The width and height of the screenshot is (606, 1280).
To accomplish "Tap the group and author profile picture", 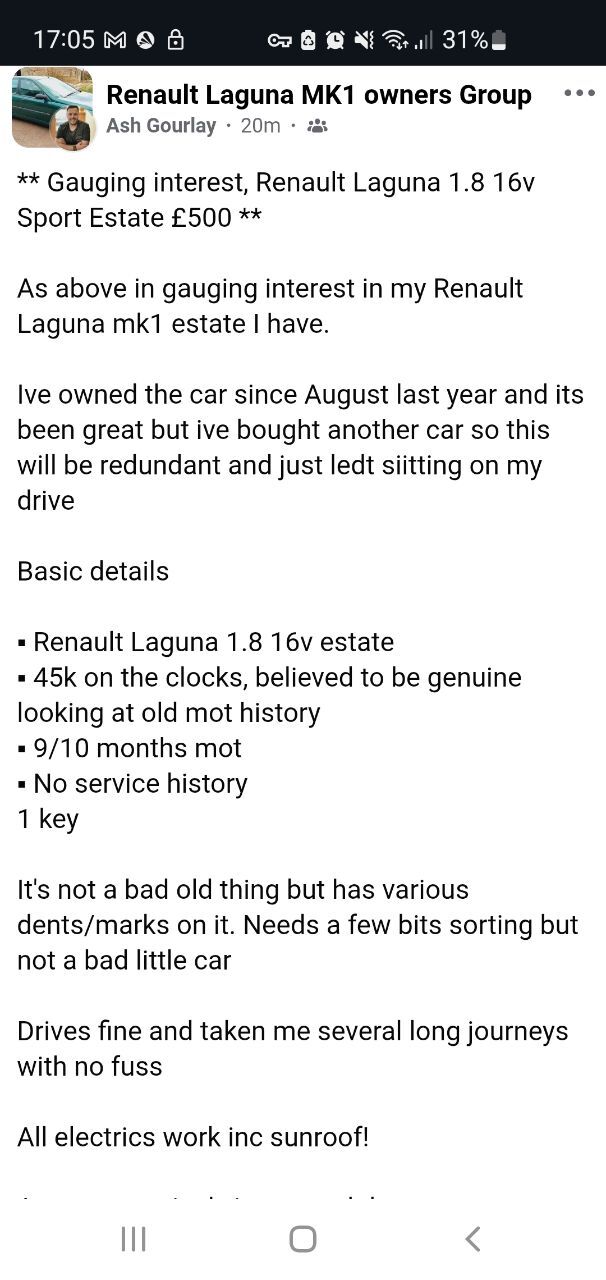I will tap(52, 109).
